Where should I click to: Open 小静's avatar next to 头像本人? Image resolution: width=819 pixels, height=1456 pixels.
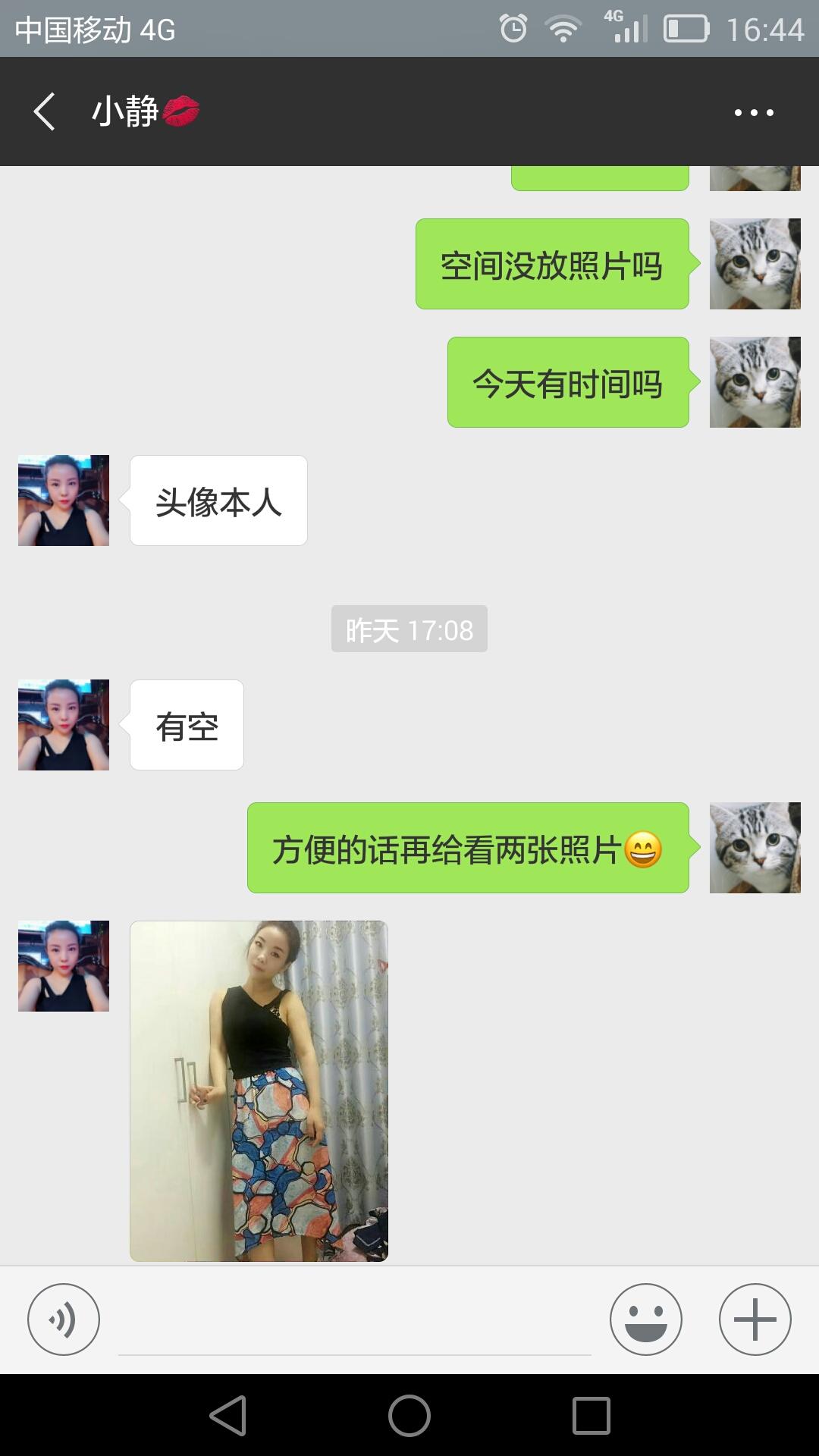(64, 500)
